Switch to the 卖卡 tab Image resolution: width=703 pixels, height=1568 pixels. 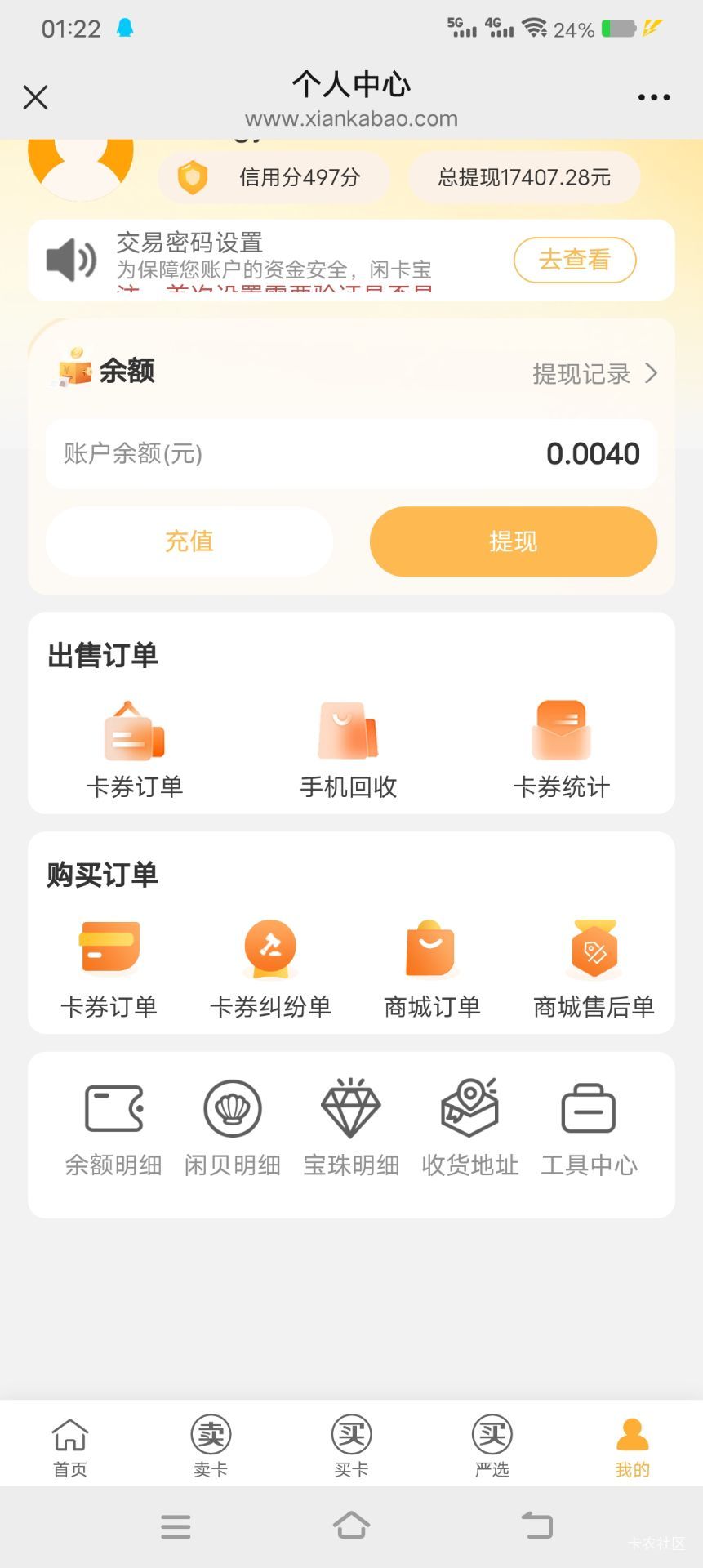coord(211,1447)
